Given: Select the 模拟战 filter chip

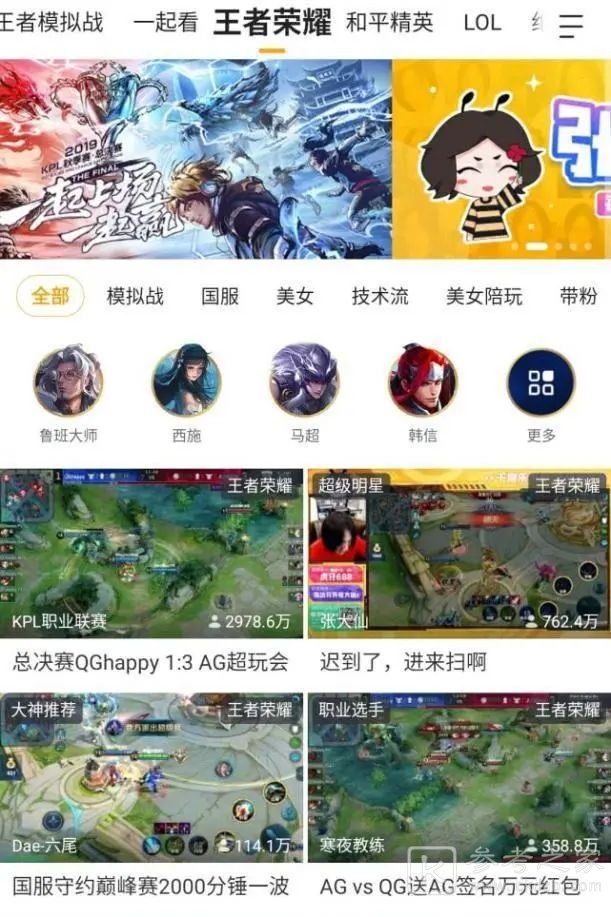Looking at the screenshot, I should point(135,296).
